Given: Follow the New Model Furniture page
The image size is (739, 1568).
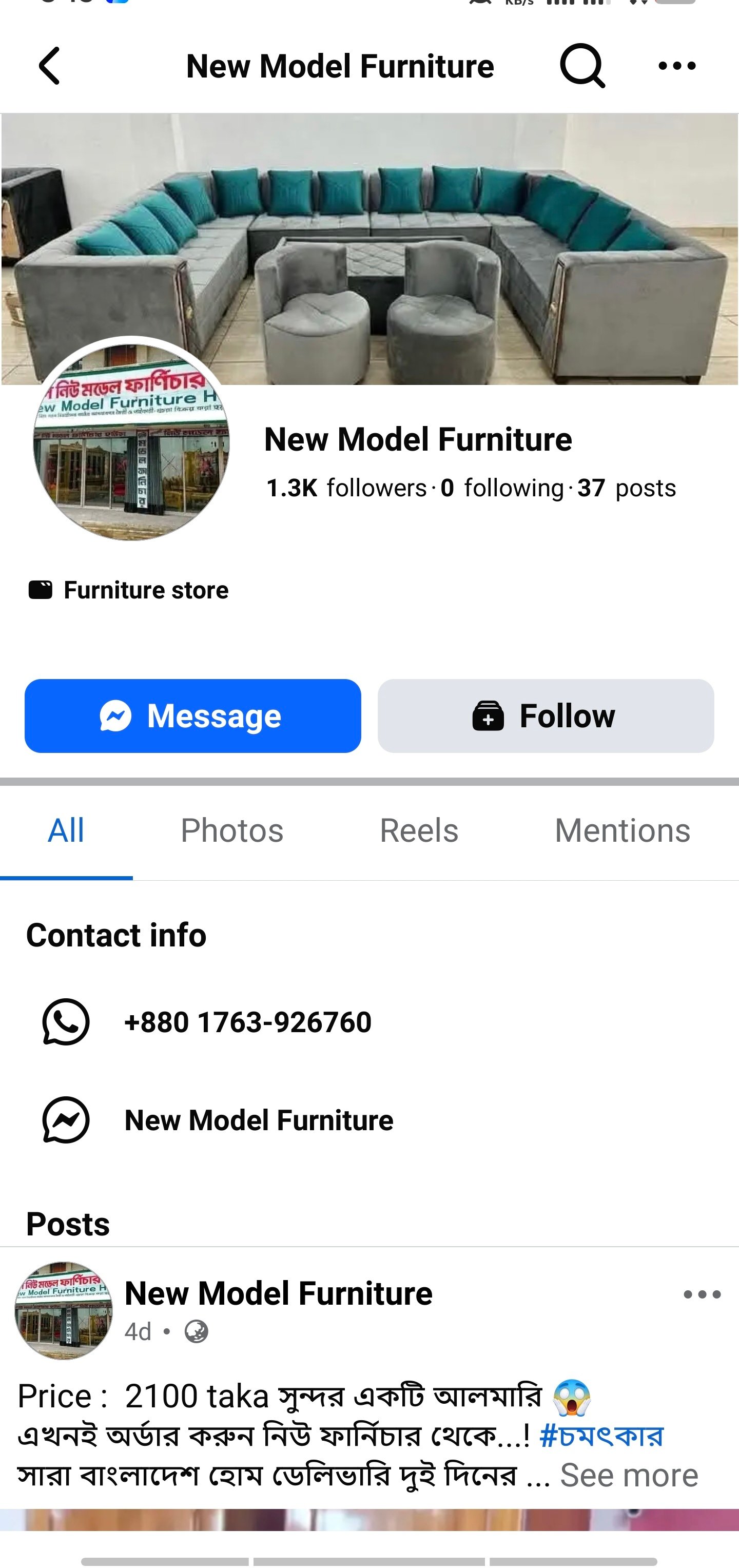Looking at the screenshot, I should (x=546, y=716).
